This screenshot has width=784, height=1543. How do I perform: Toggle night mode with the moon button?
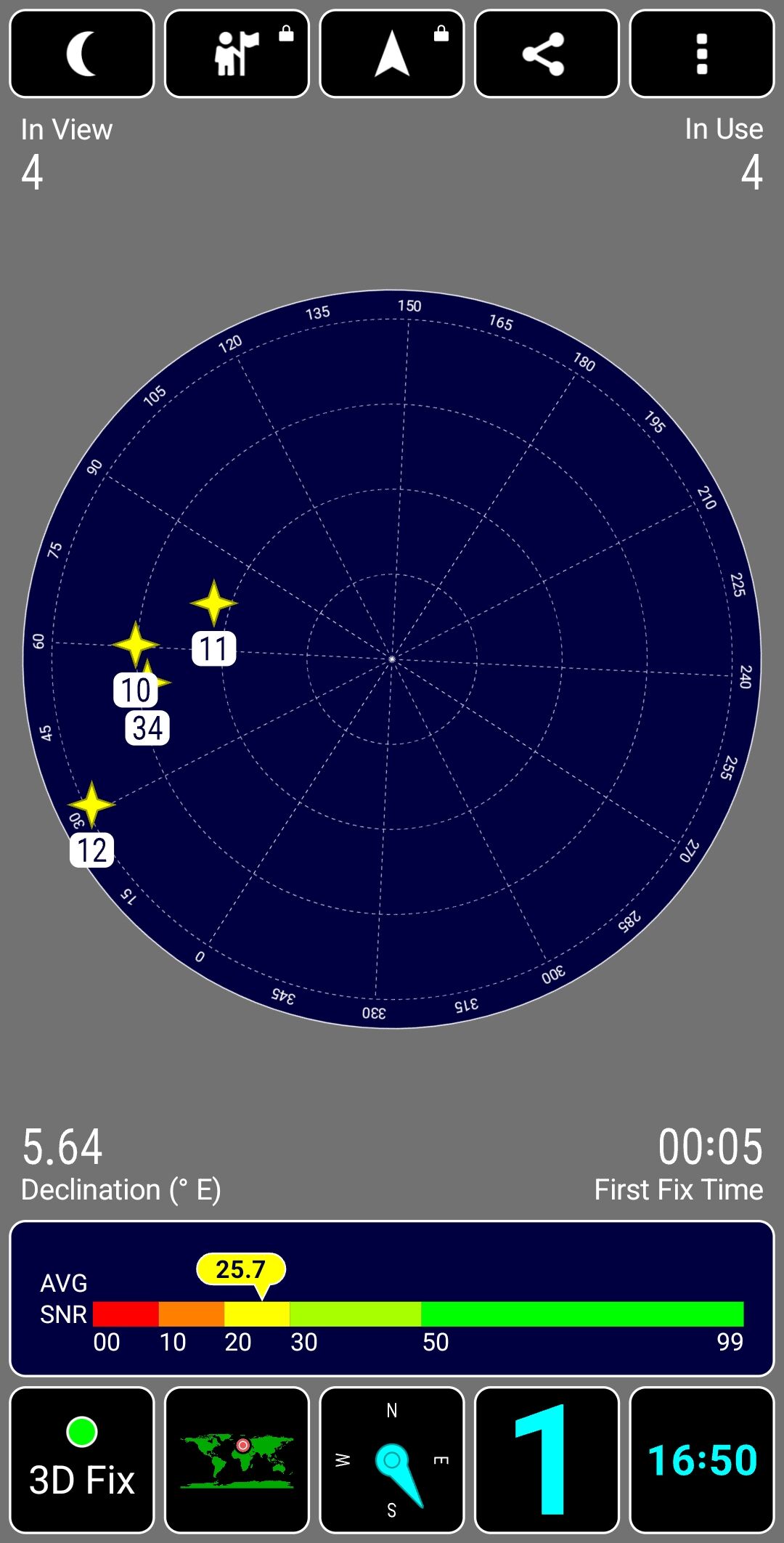click(x=82, y=54)
